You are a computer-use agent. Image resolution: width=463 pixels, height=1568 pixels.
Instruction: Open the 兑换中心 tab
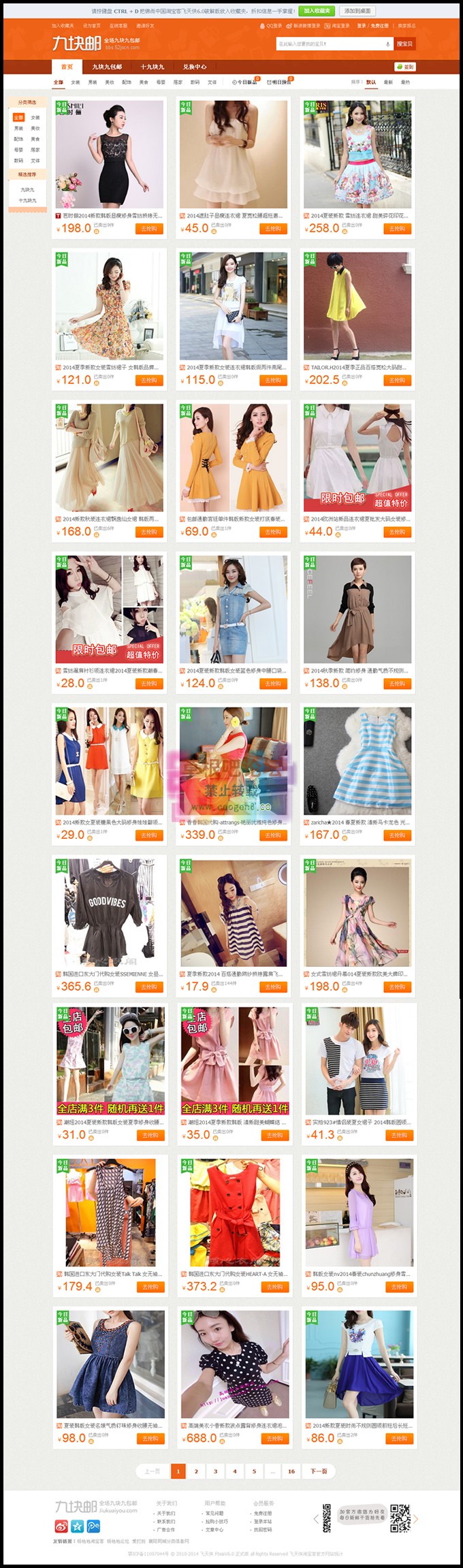point(195,67)
